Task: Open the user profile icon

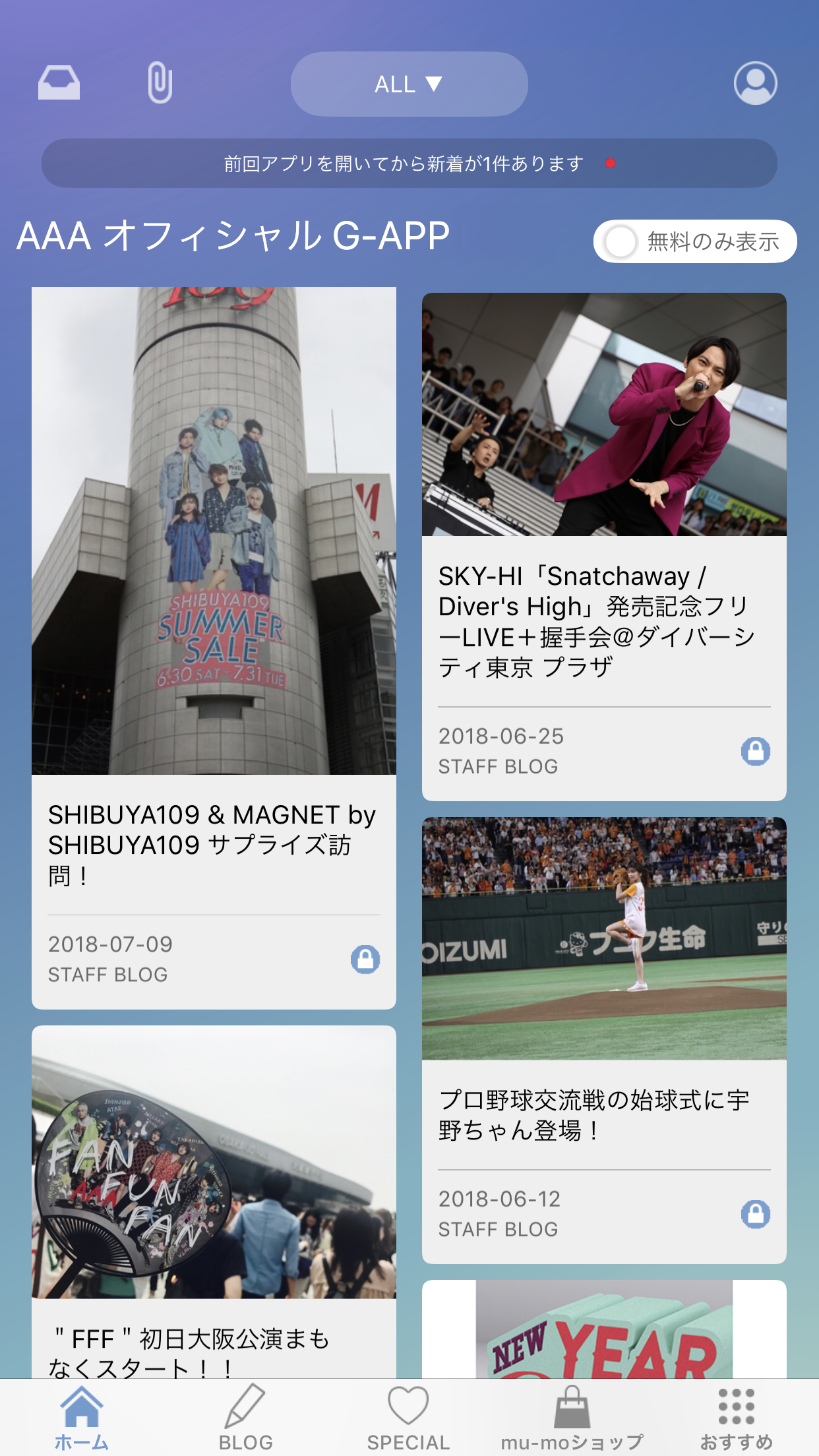Action: pos(755,83)
